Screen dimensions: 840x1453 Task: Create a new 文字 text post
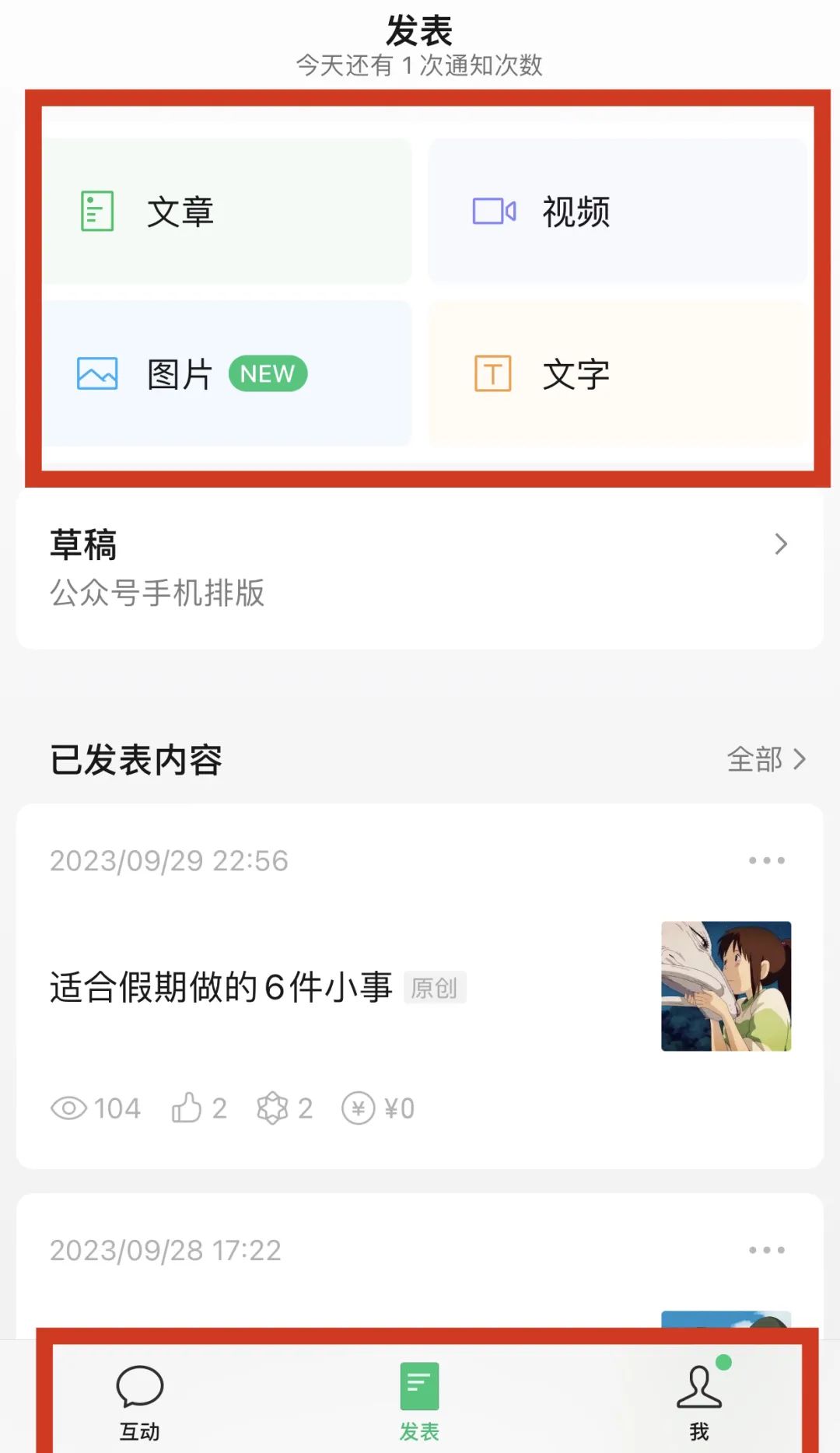click(618, 374)
